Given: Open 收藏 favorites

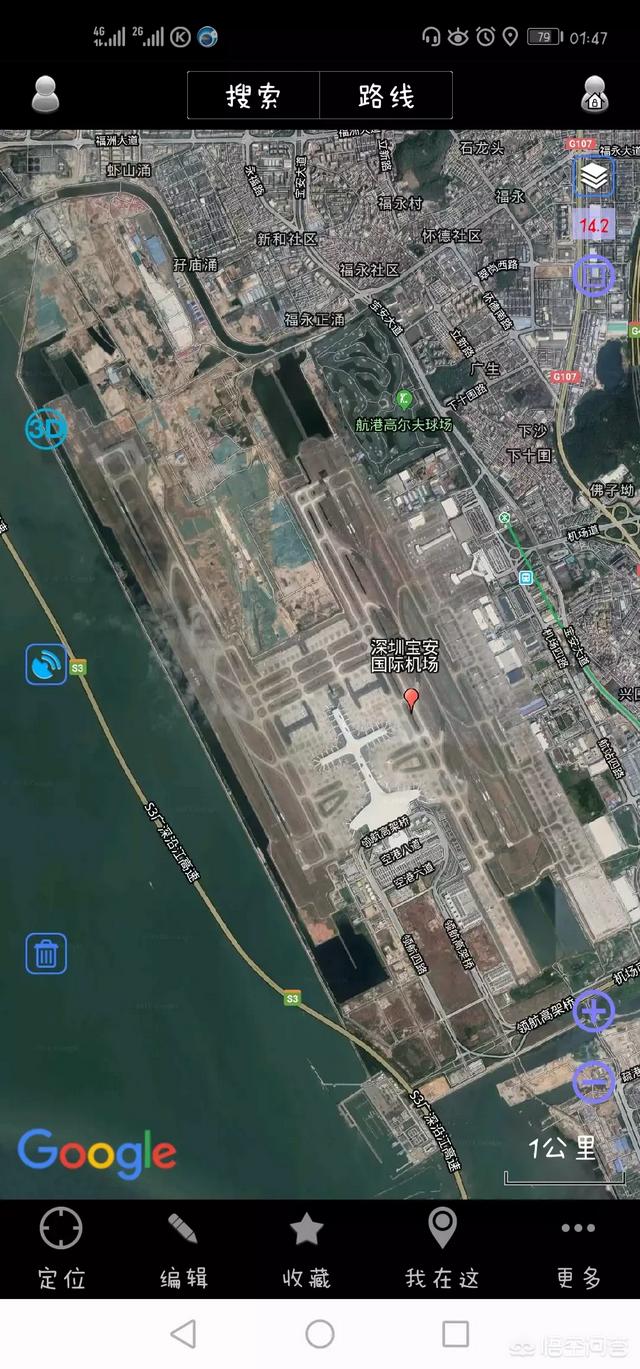Looking at the screenshot, I should click(306, 1248).
